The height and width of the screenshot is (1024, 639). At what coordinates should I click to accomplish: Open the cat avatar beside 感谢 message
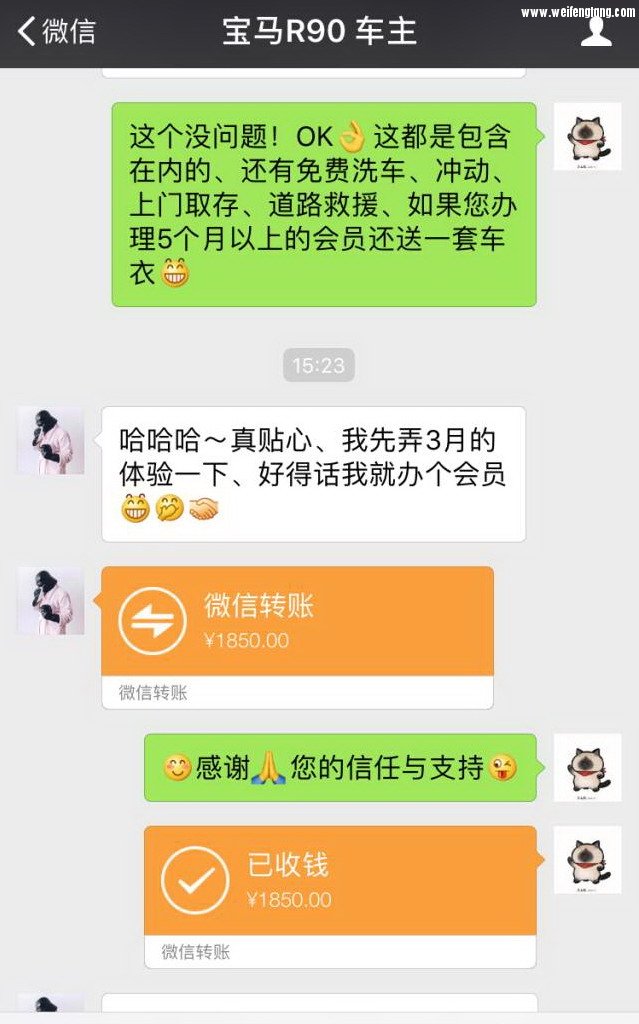[587, 767]
